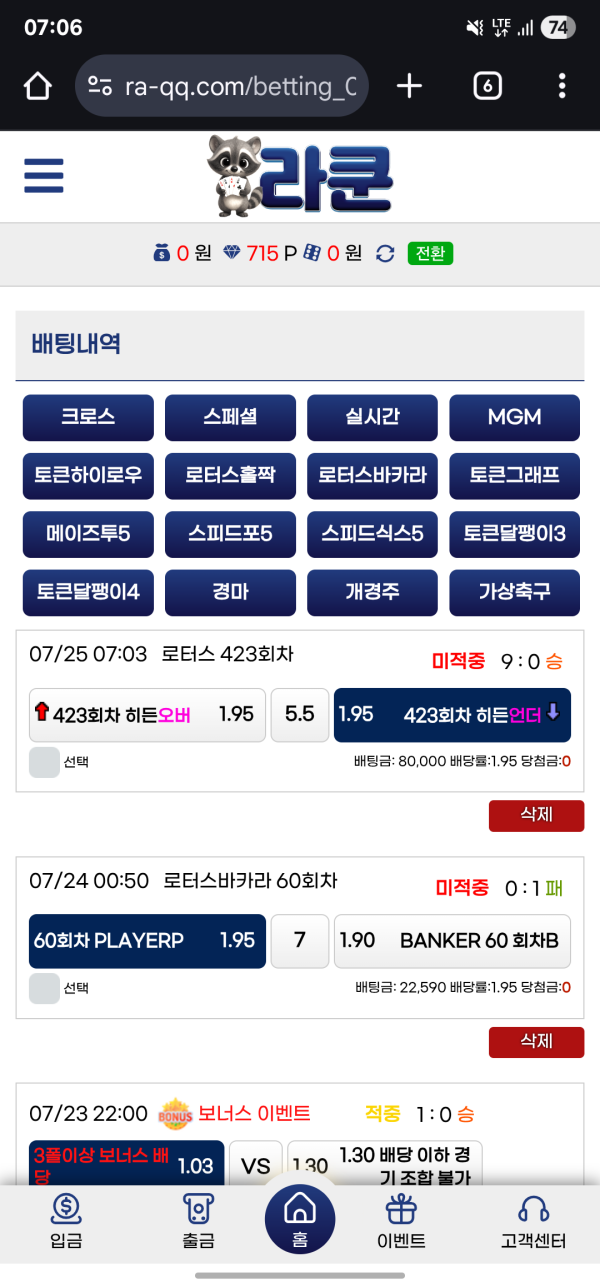This screenshot has width=600, height=1287.
Task: Open 토큰하이로우 betting history
Action: click(88, 476)
